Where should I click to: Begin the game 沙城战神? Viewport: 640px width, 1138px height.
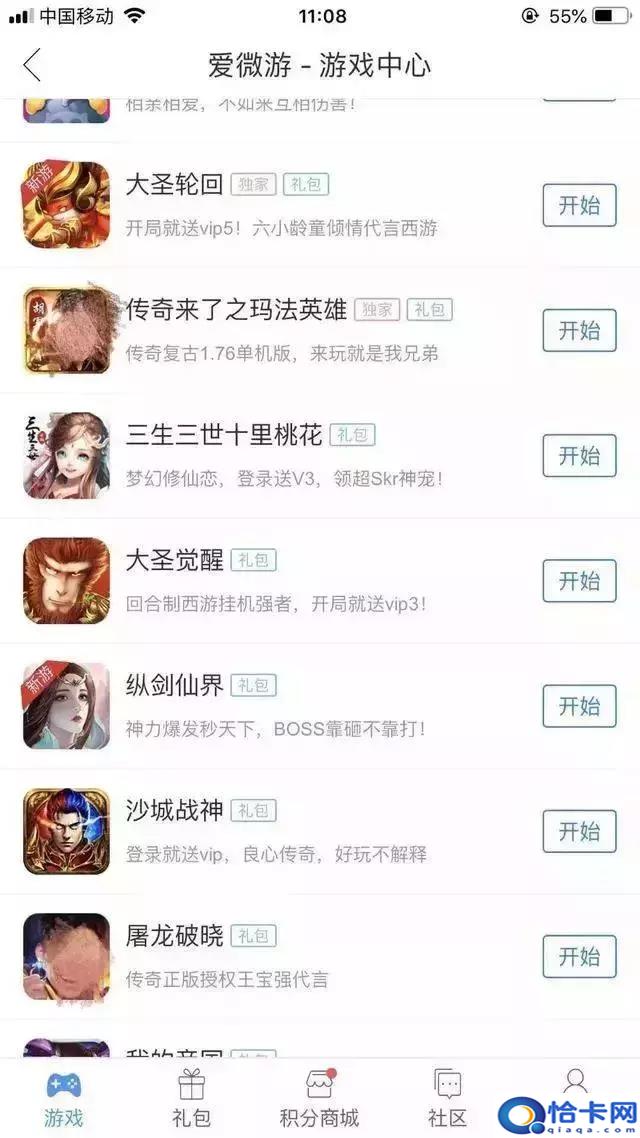point(579,831)
